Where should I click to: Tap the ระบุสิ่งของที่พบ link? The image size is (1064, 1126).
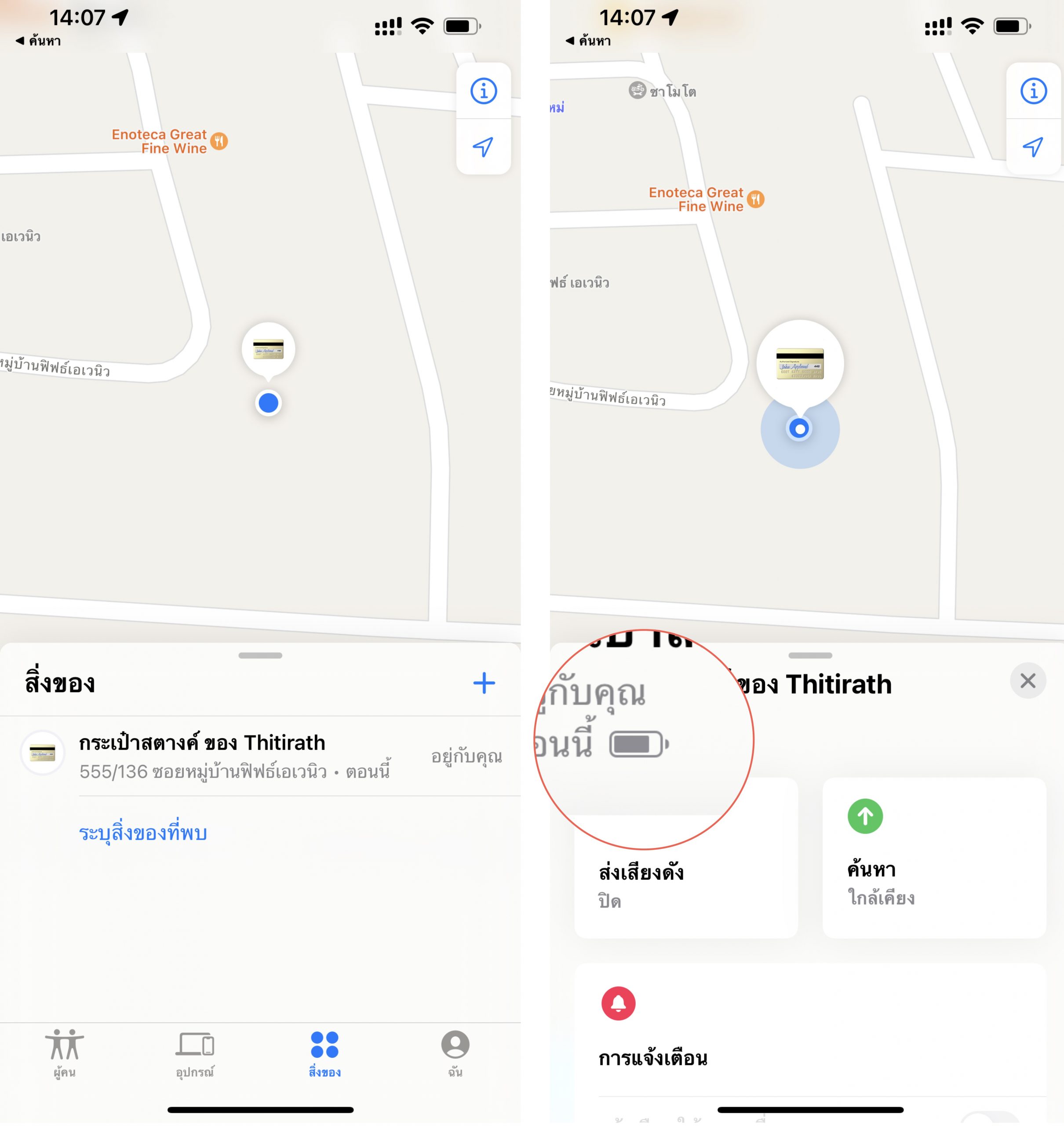tap(143, 833)
